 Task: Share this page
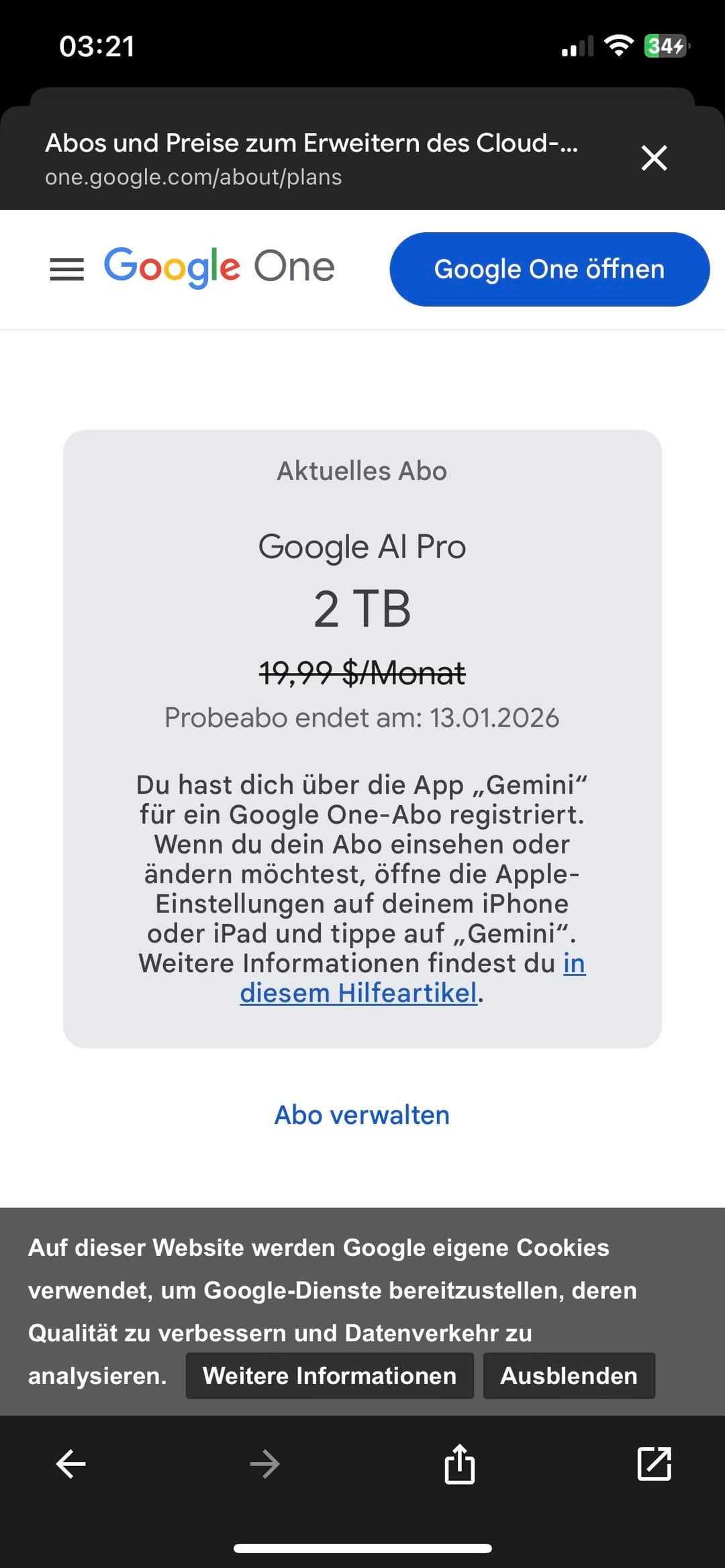459,1464
